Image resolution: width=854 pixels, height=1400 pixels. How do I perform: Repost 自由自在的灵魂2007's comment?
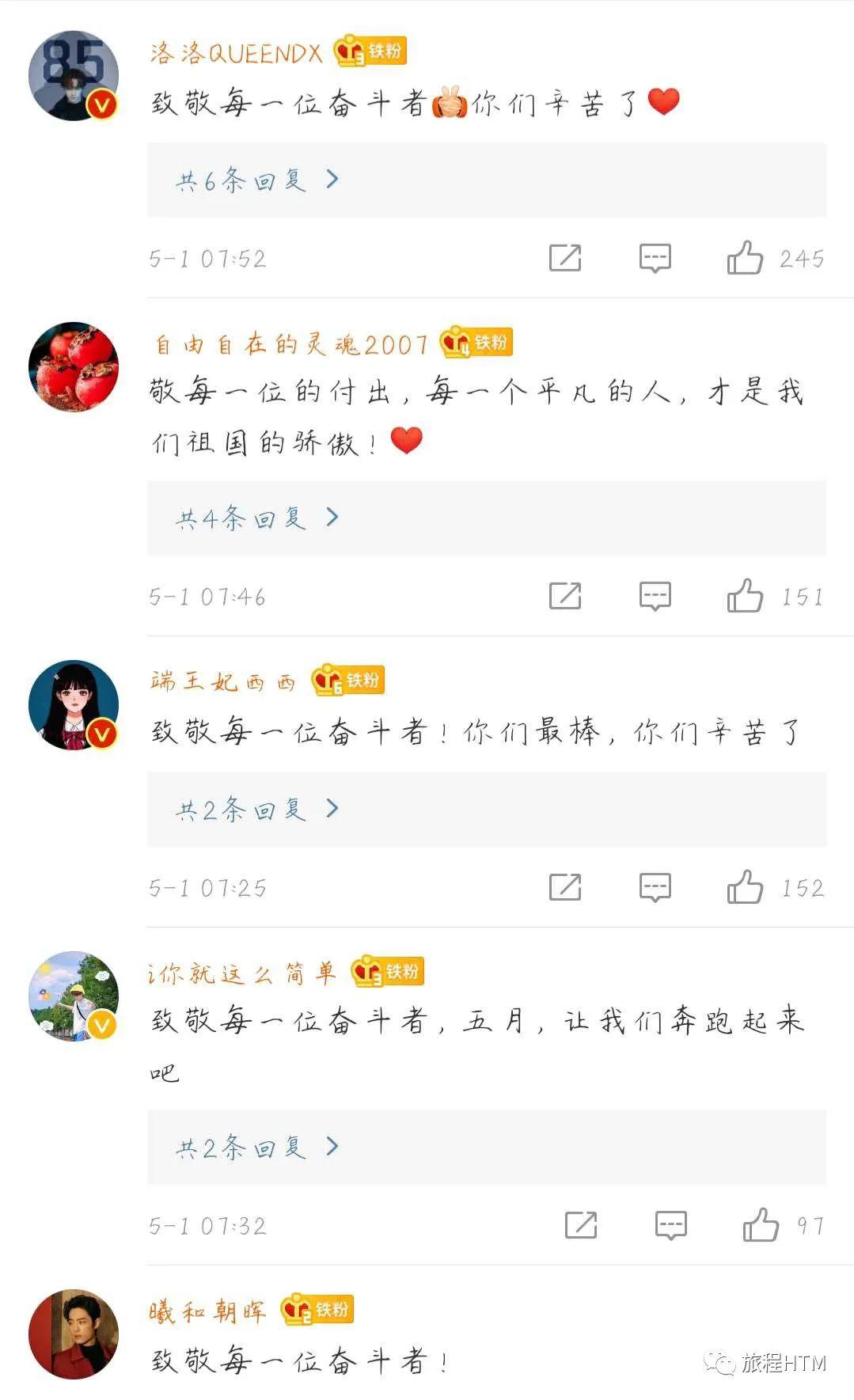pyautogui.click(x=565, y=596)
